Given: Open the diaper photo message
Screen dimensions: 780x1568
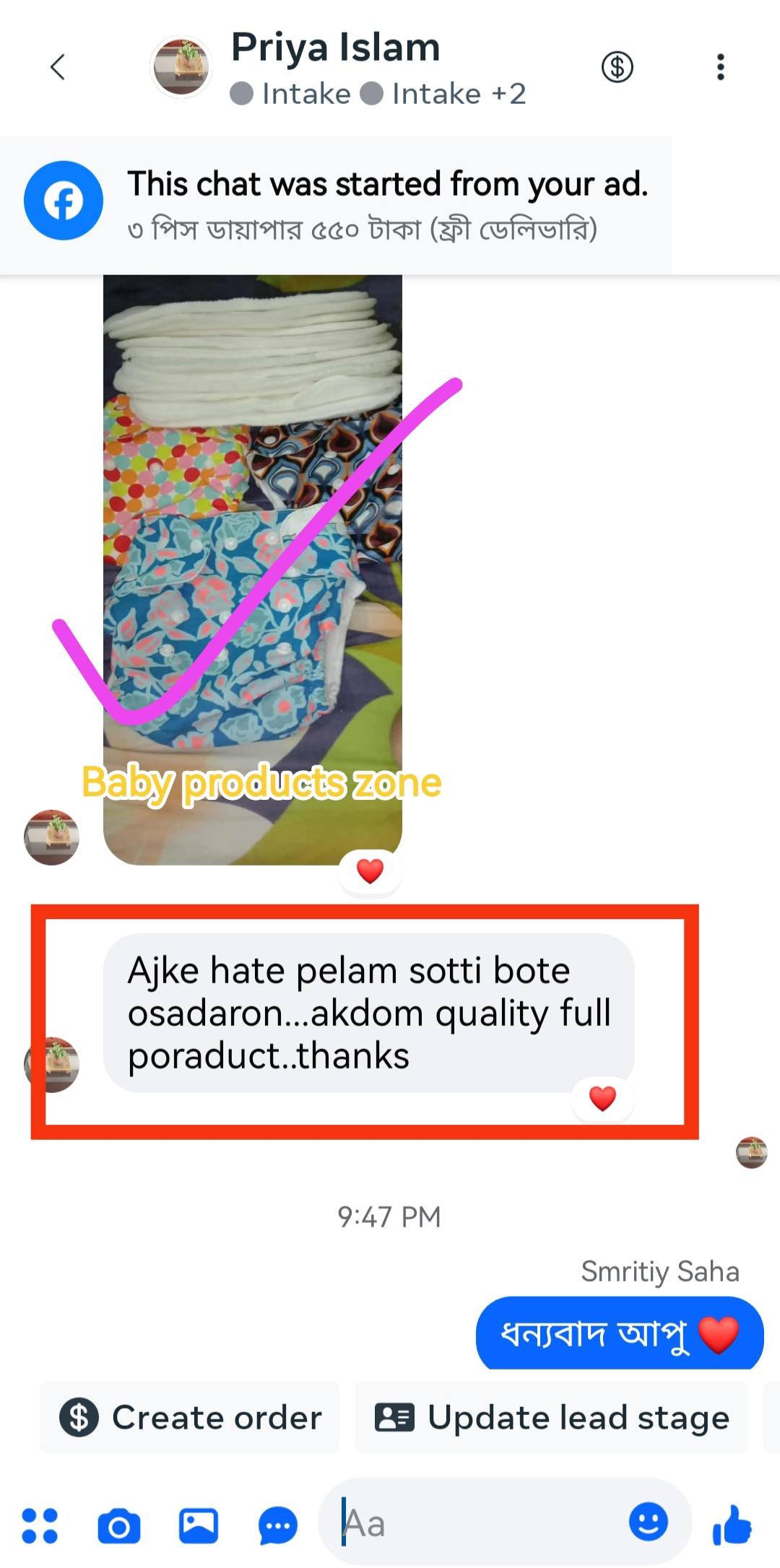Looking at the screenshot, I should [x=252, y=569].
